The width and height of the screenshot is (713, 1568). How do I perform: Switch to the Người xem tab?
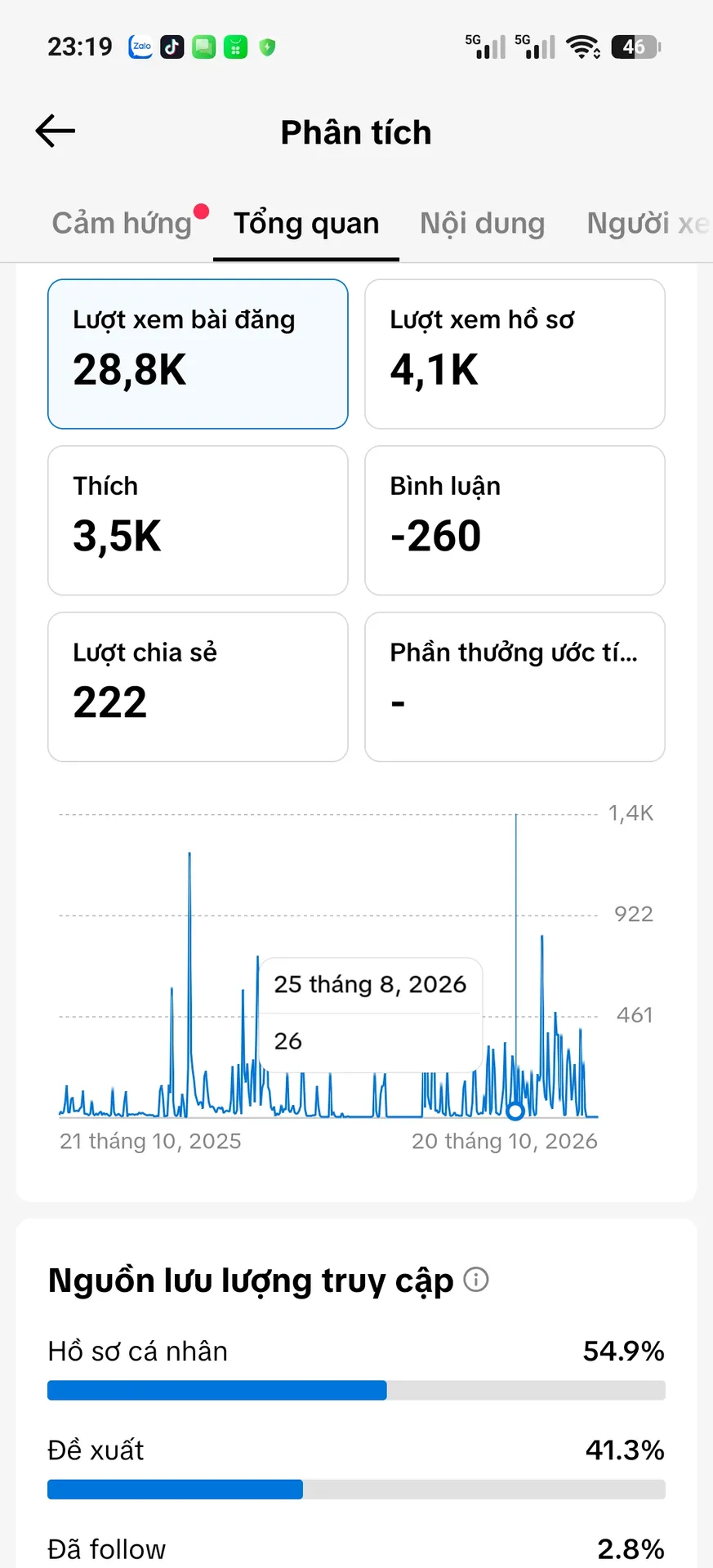pyautogui.click(x=648, y=223)
